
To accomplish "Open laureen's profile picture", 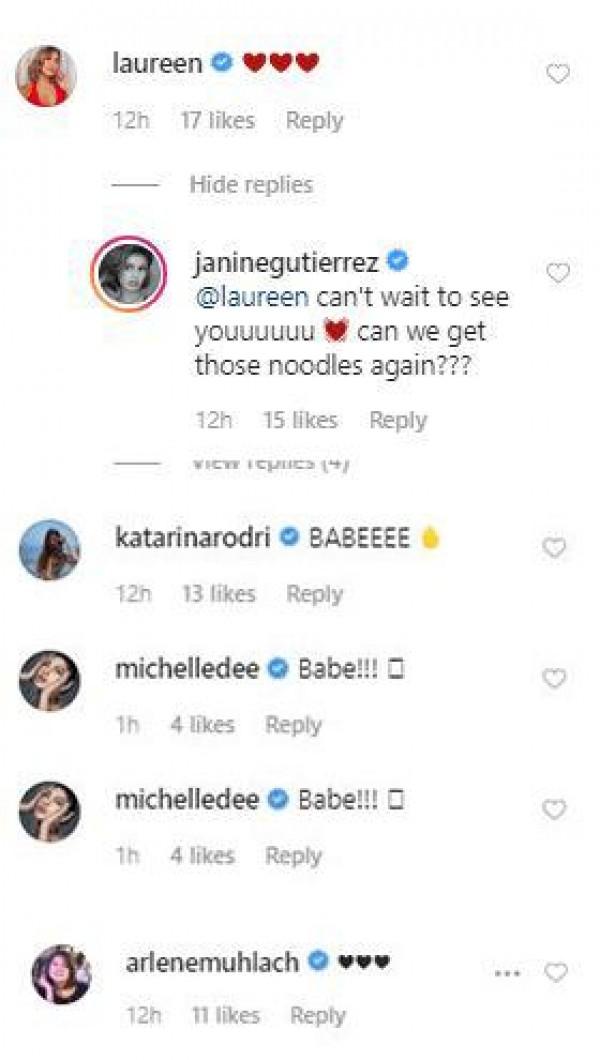I will (48, 75).
